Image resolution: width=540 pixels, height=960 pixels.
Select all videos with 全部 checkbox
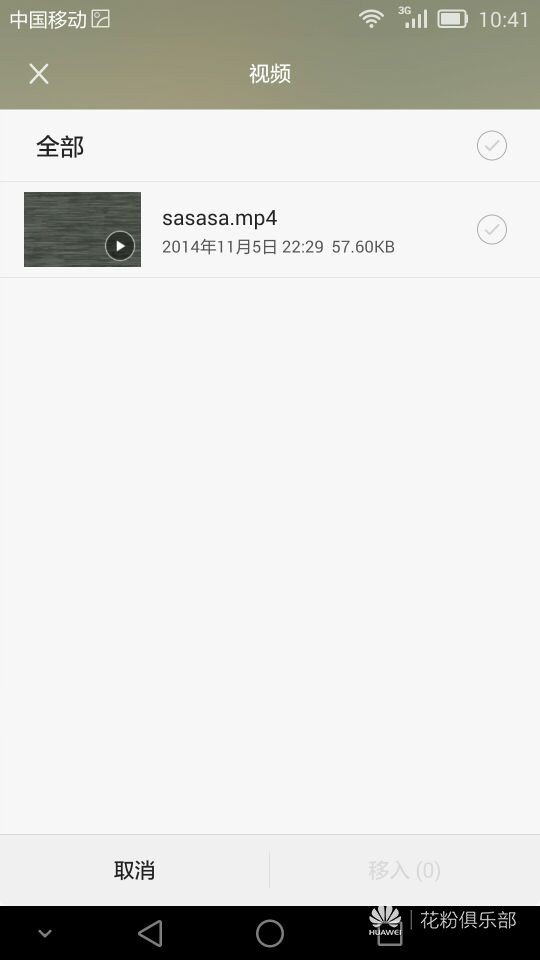point(492,146)
